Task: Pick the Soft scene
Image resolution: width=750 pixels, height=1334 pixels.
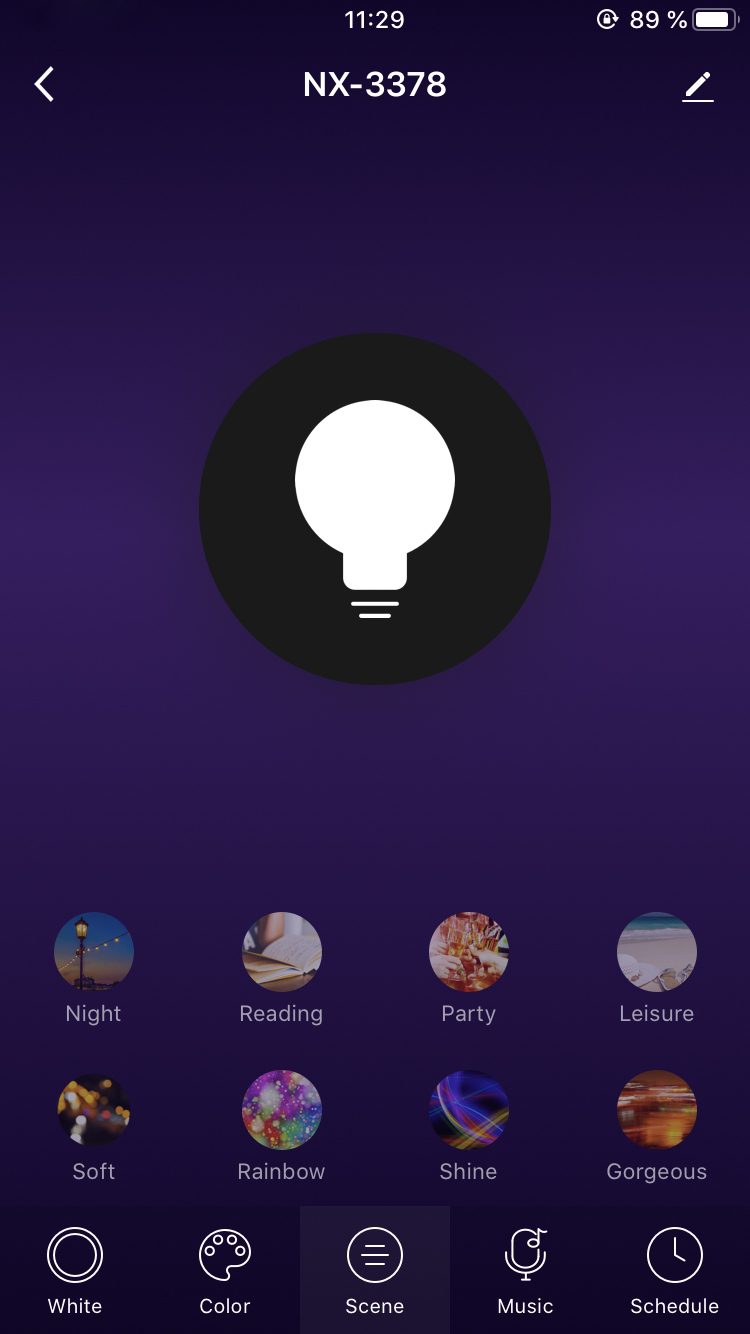Action: coord(94,1110)
